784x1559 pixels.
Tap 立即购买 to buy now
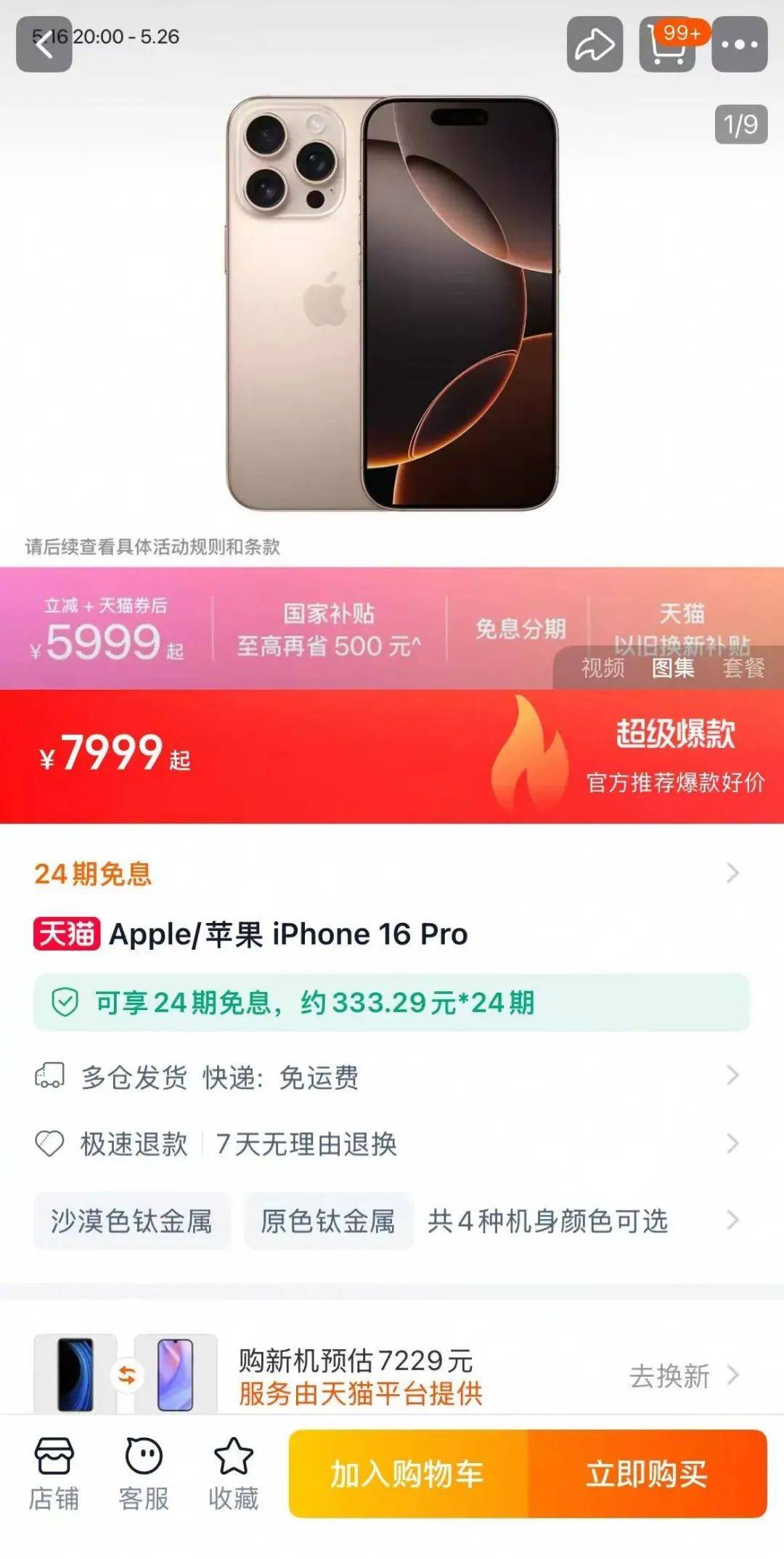pyautogui.click(x=647, y=1474)
